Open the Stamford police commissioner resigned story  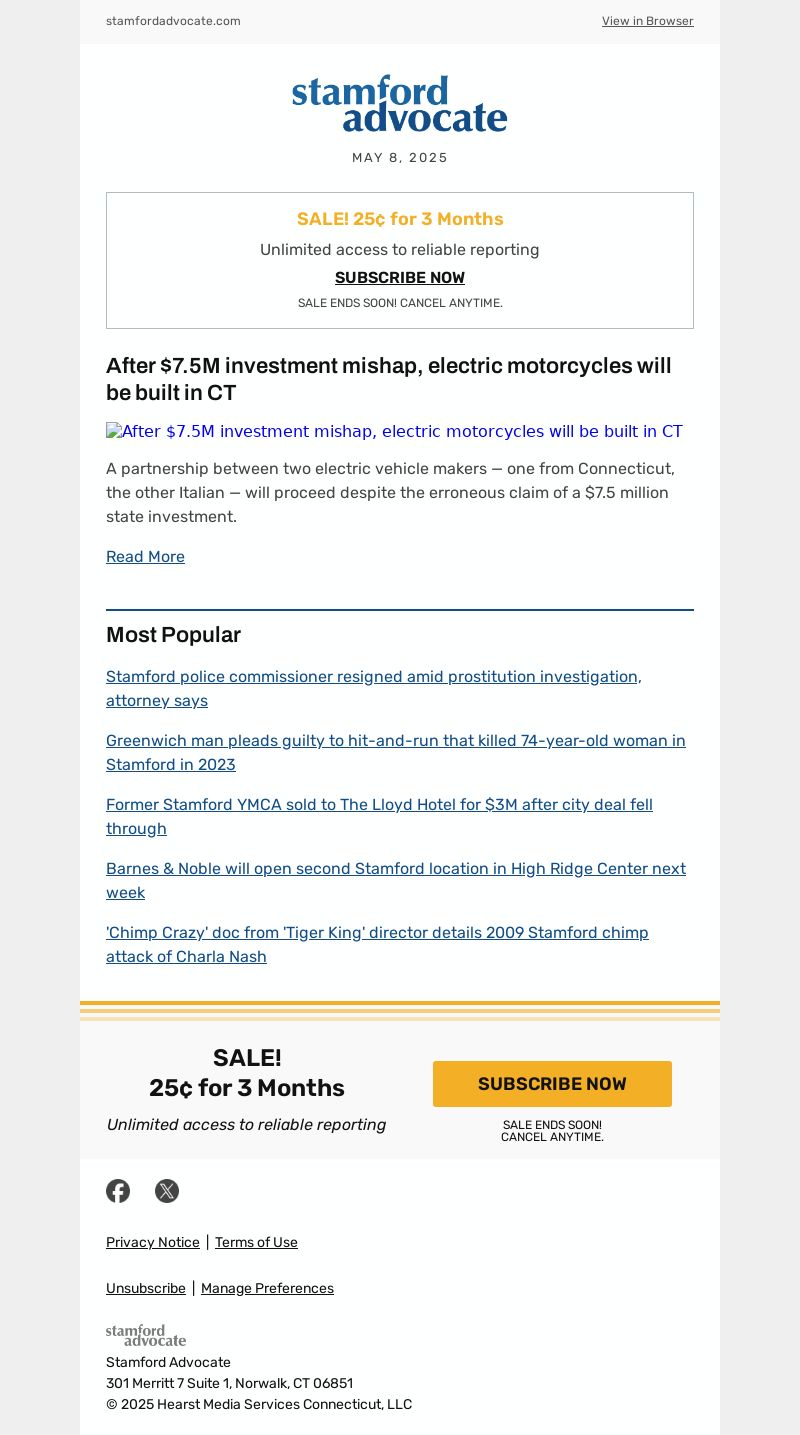(x=374, y=689)
